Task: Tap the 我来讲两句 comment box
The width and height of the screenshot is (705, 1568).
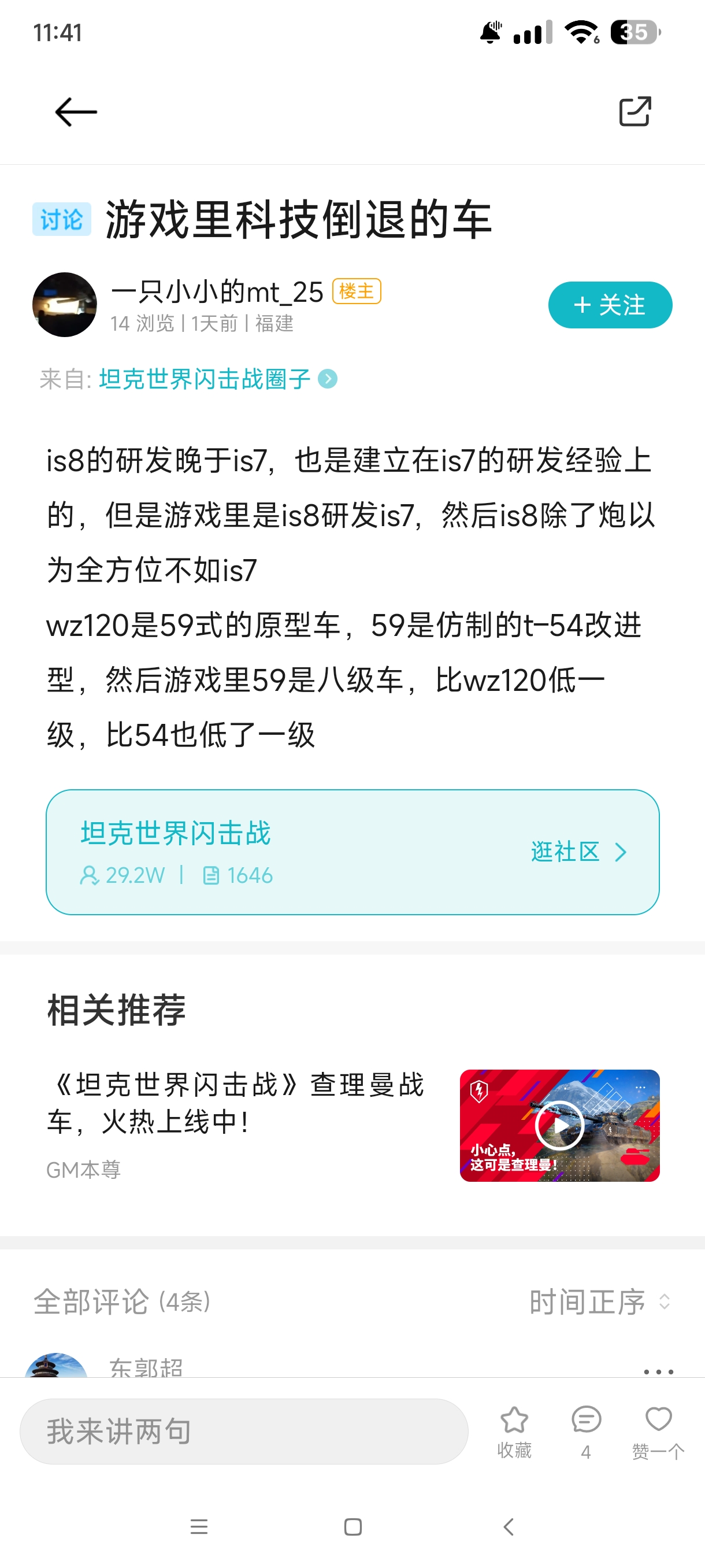Action: (x=244, y=1431)
